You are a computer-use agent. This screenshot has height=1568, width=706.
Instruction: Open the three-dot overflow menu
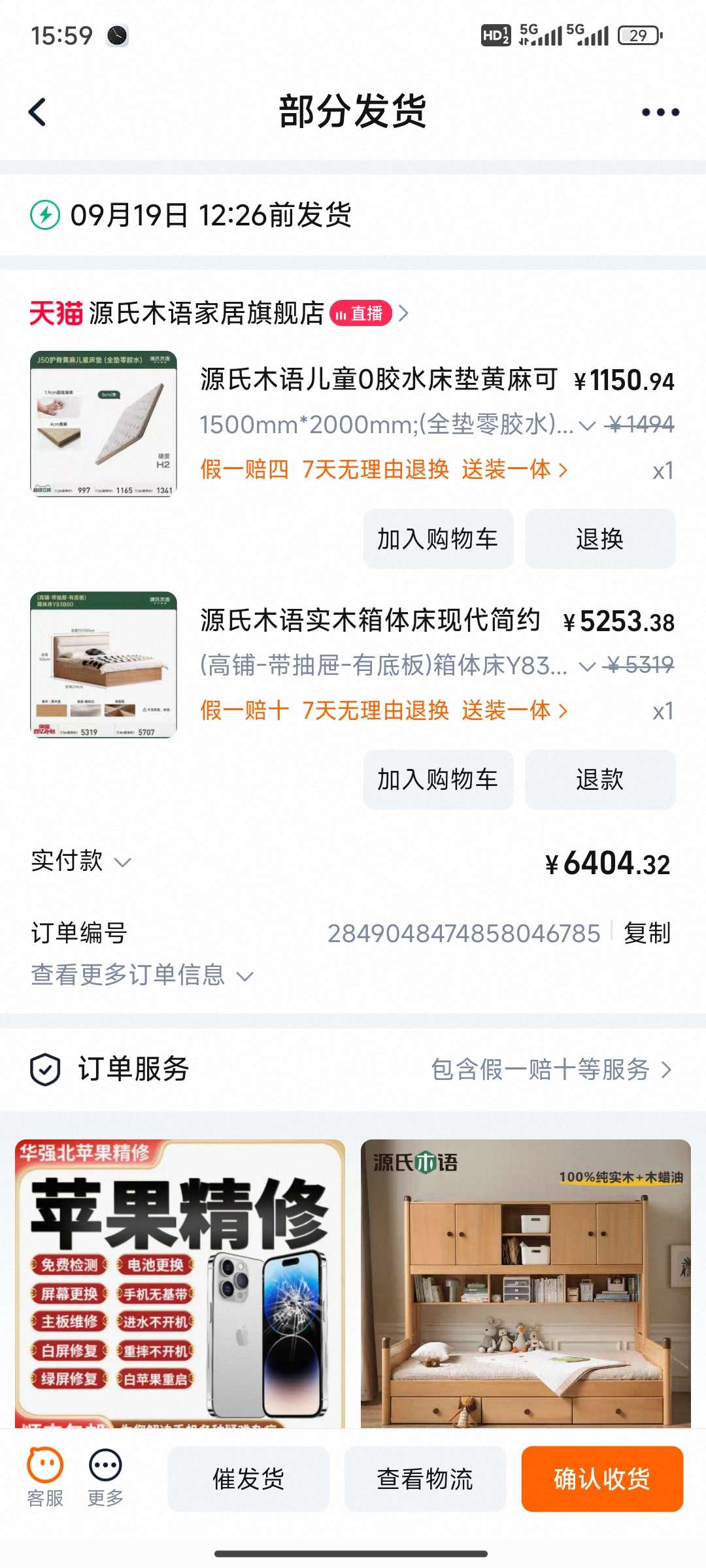(660, 112)
